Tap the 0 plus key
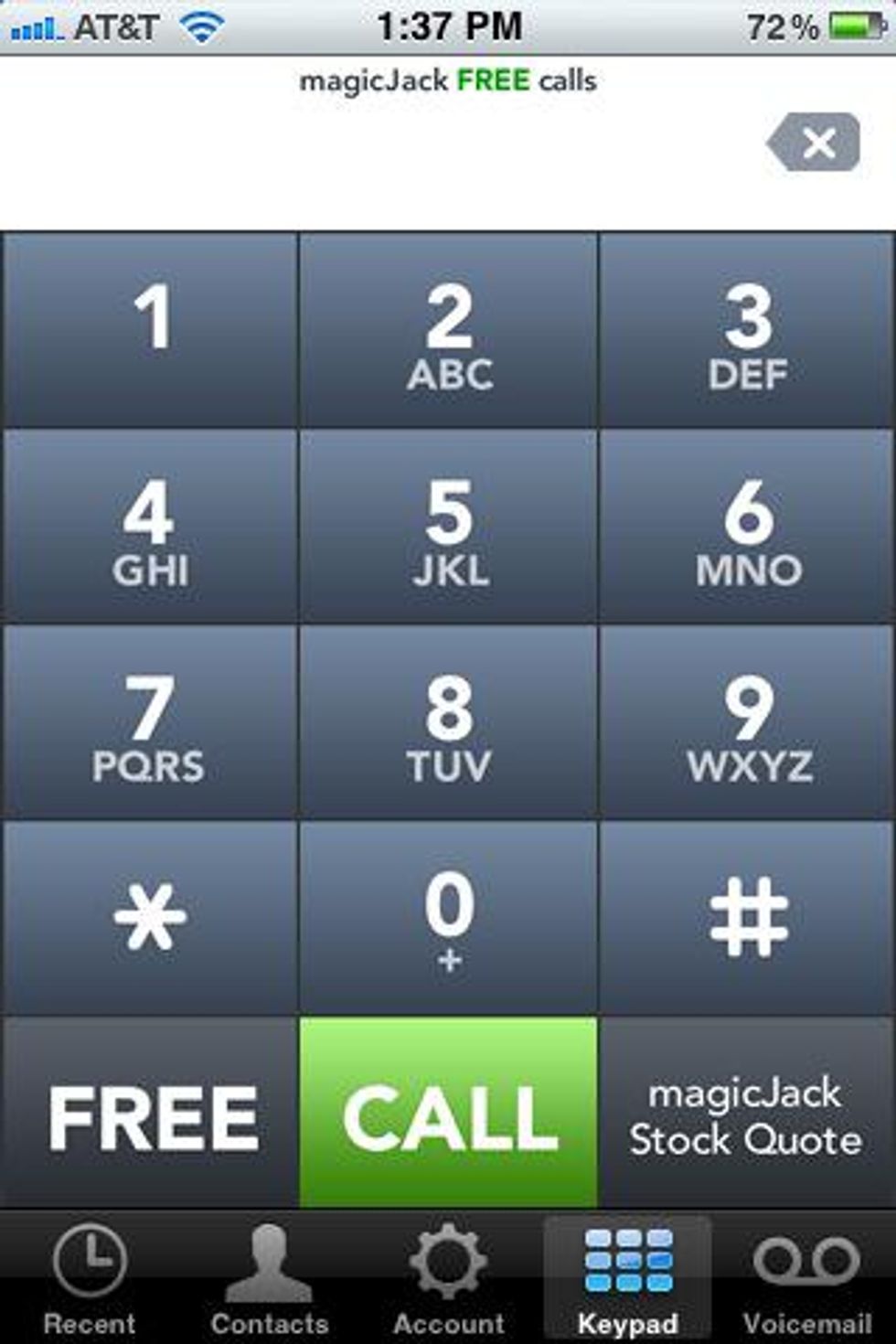The height and width of the screenshot is (1344, 896). [448, 918]
